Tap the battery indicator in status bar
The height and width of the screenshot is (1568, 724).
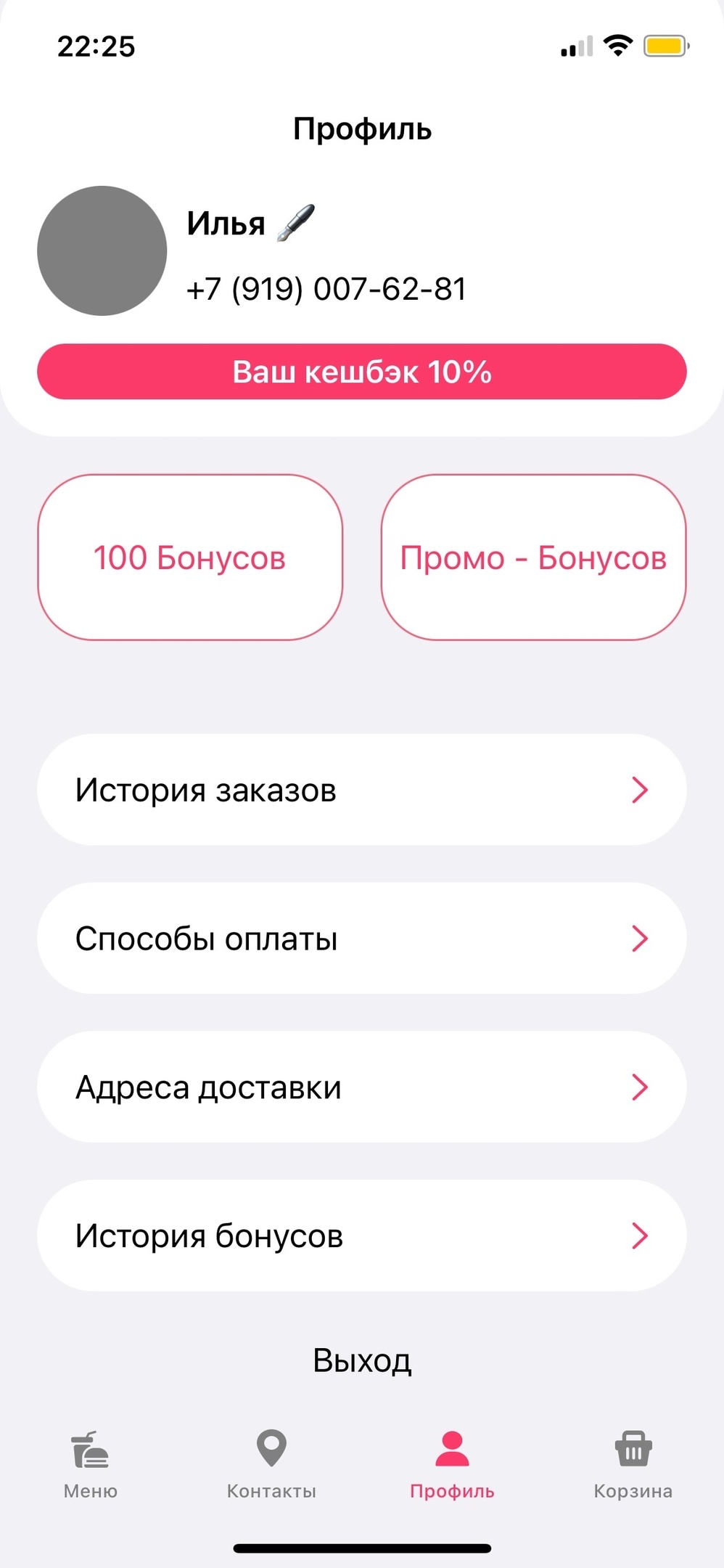[665, 46]
